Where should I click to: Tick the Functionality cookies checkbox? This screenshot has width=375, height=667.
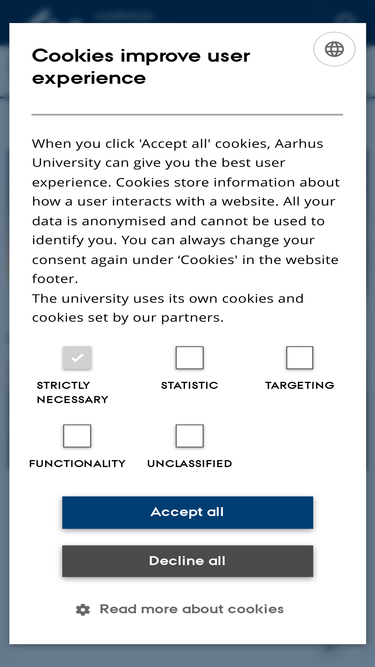(77, 436)
